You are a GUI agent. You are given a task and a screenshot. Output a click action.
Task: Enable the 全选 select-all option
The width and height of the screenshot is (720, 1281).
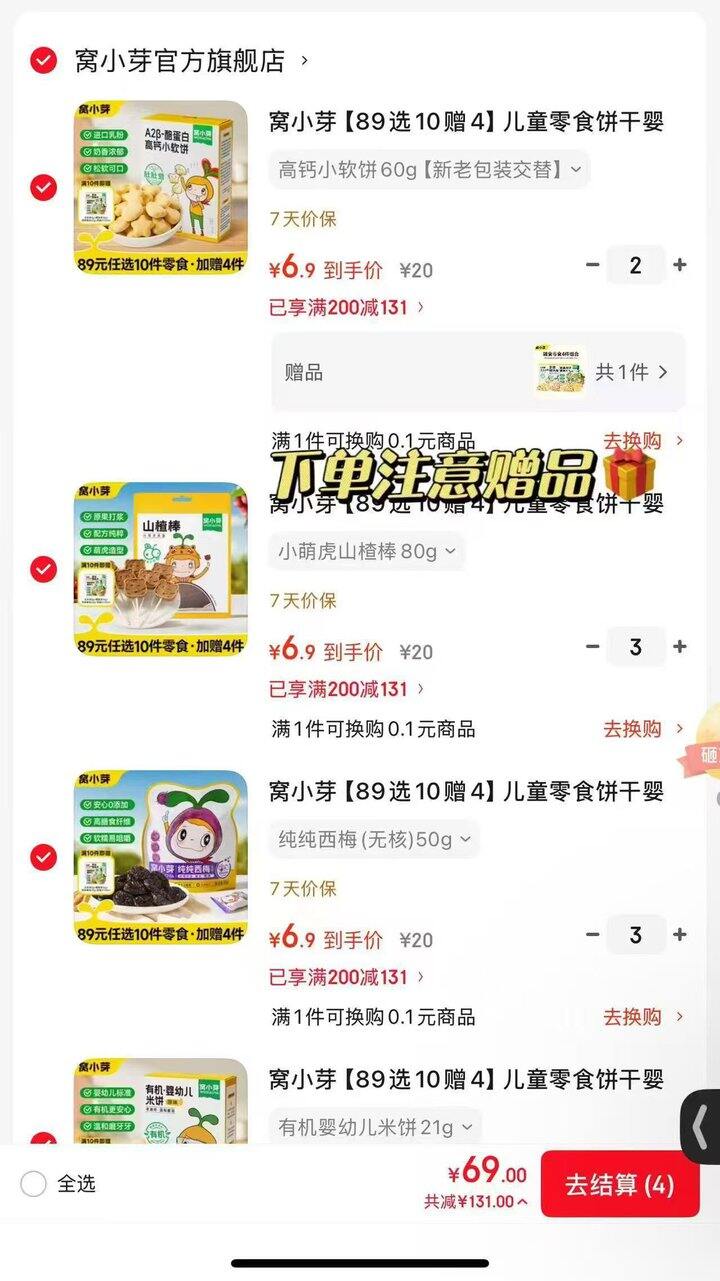pyautogui.click(x=33, y=1185)
